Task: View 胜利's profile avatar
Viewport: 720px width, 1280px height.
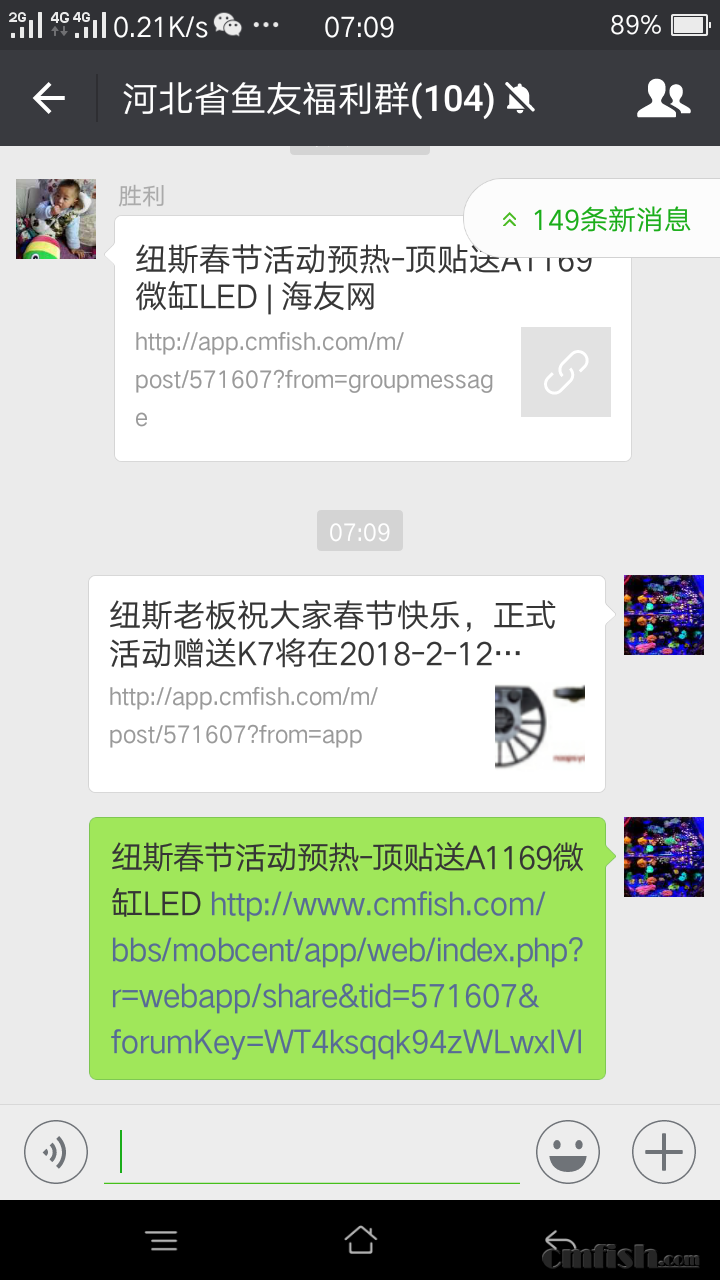Action: (56, 219)
